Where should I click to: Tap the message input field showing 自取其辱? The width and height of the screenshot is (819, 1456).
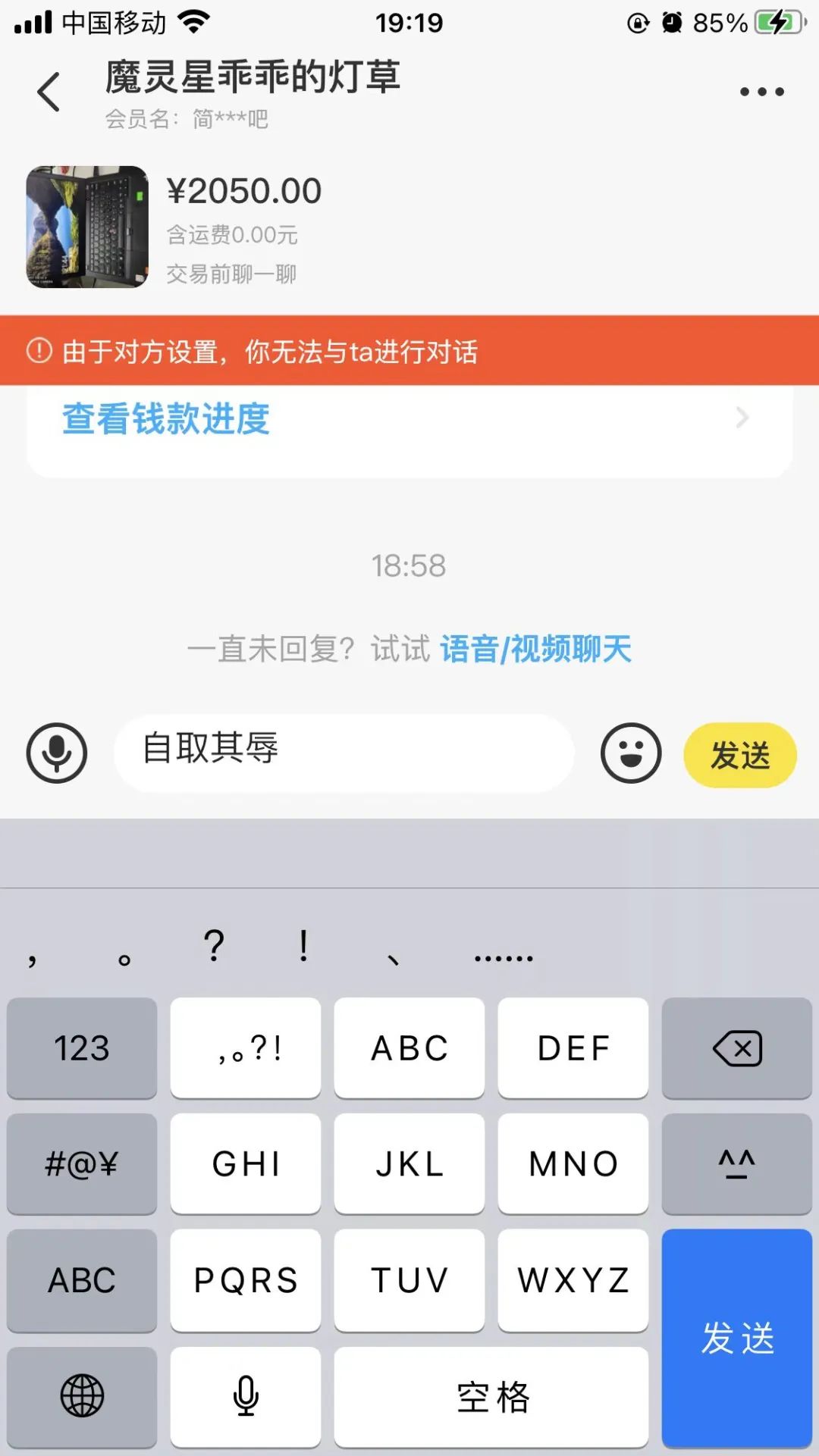click(345, 753)
